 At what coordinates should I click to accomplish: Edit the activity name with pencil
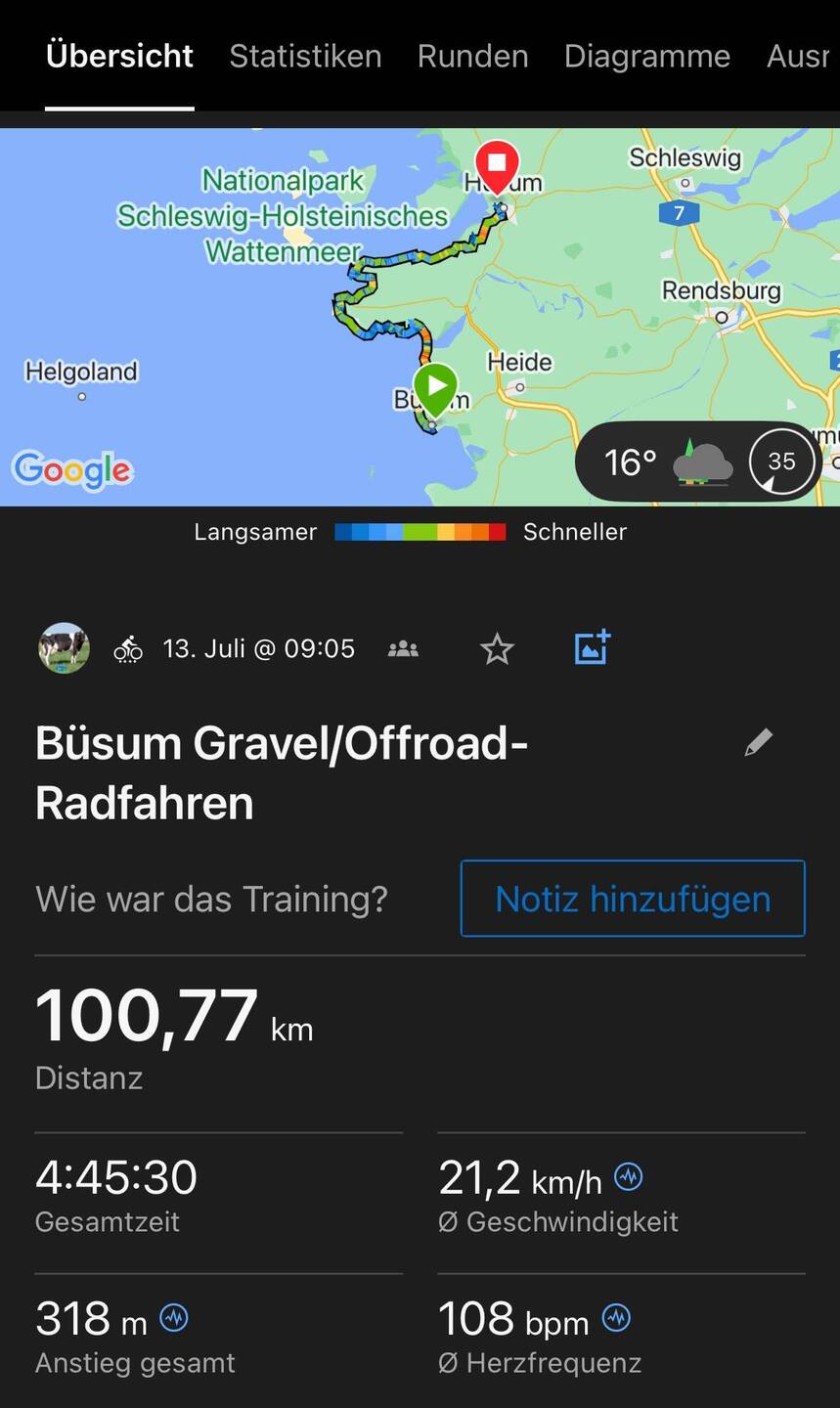pos(758,743)
